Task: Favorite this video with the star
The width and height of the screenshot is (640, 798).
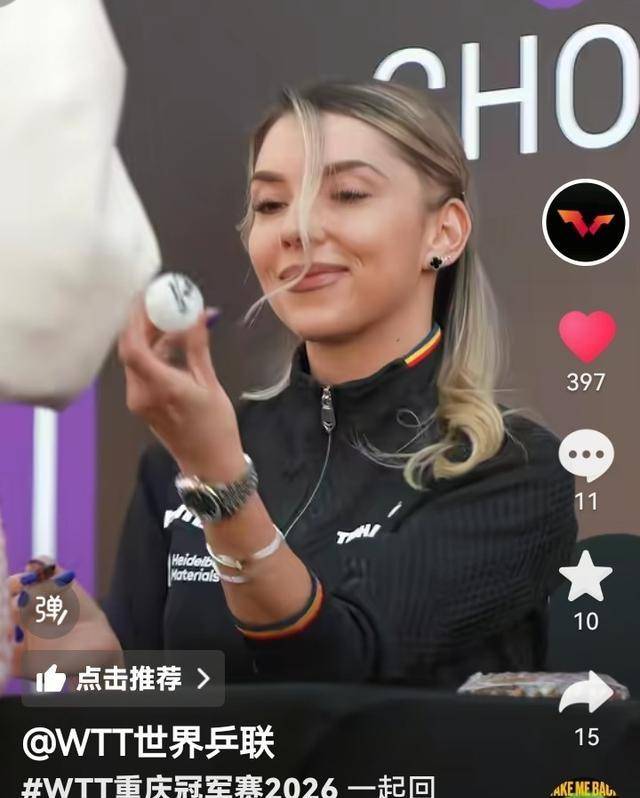Action: click(586, 577)
